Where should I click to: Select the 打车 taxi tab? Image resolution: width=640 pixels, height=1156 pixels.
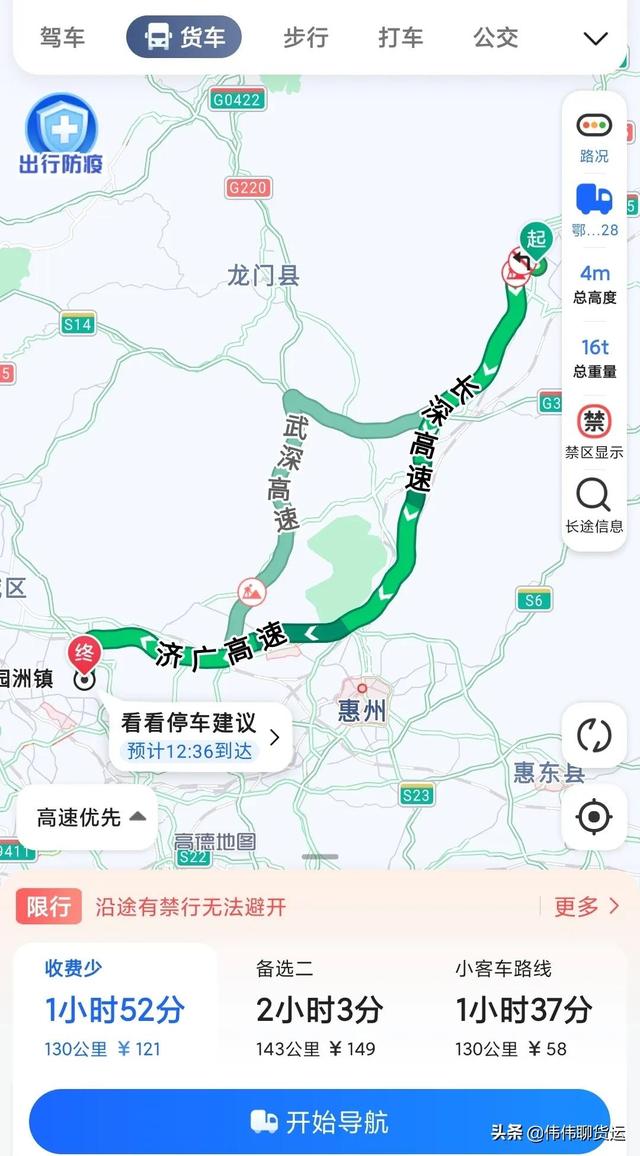pyautogui.click(x=400, y=38)
